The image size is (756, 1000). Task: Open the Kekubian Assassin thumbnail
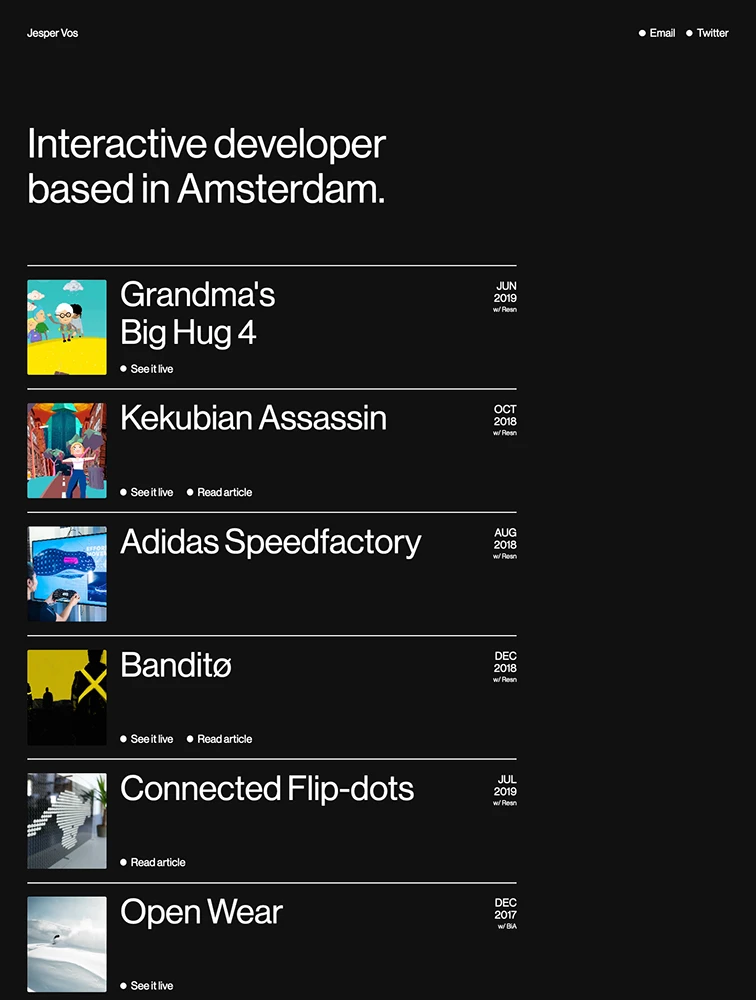[67, 450]
